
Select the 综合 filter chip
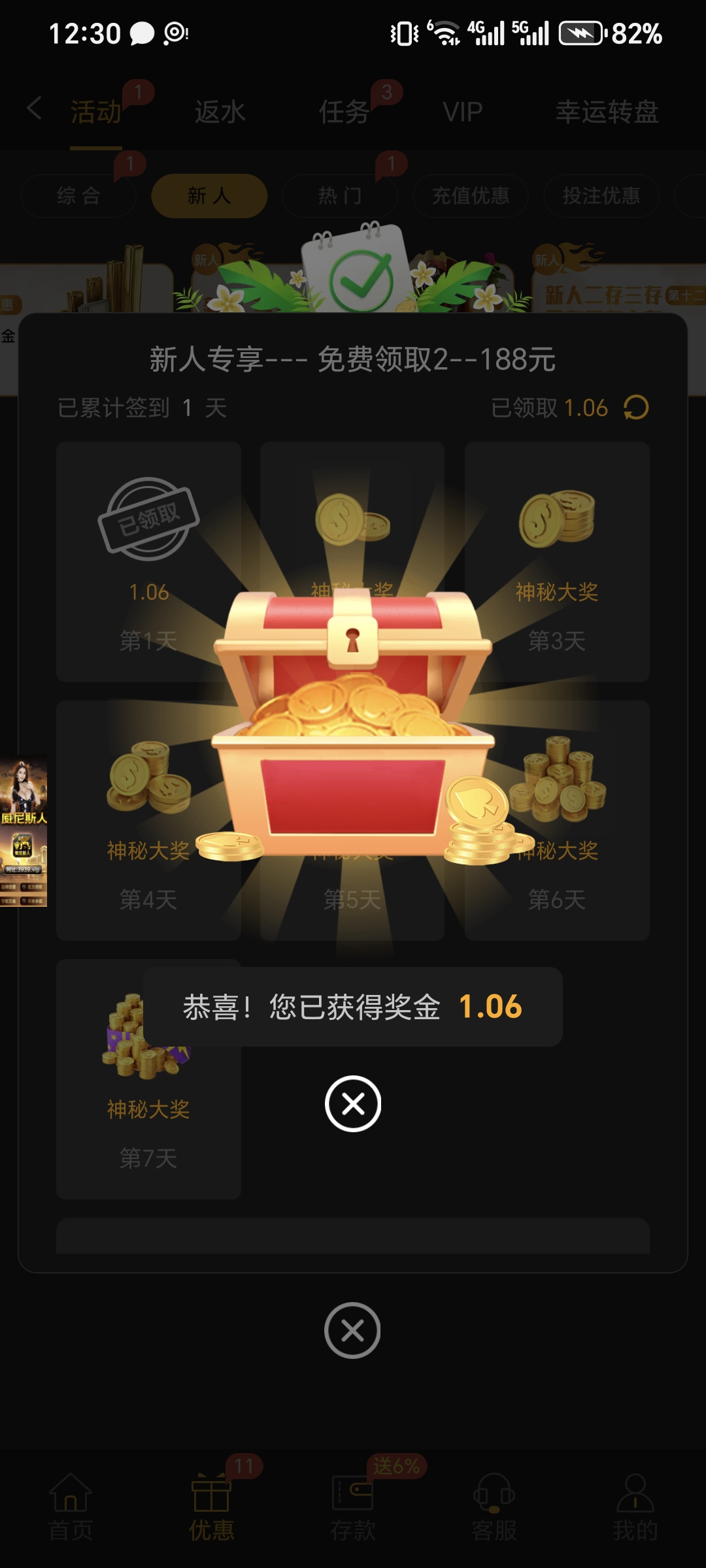point(78,195)
